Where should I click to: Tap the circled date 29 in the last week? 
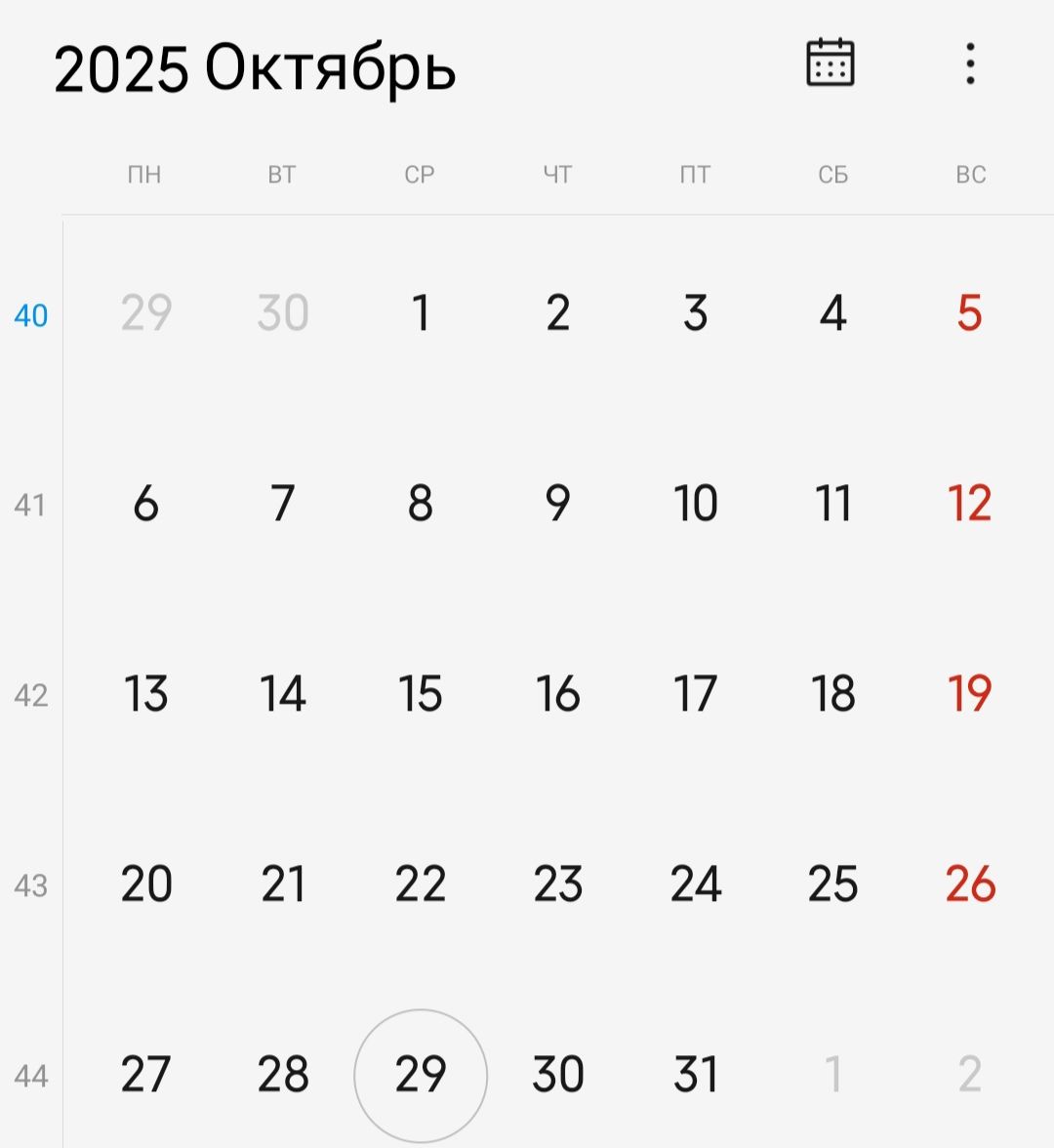coord(421,1075)
